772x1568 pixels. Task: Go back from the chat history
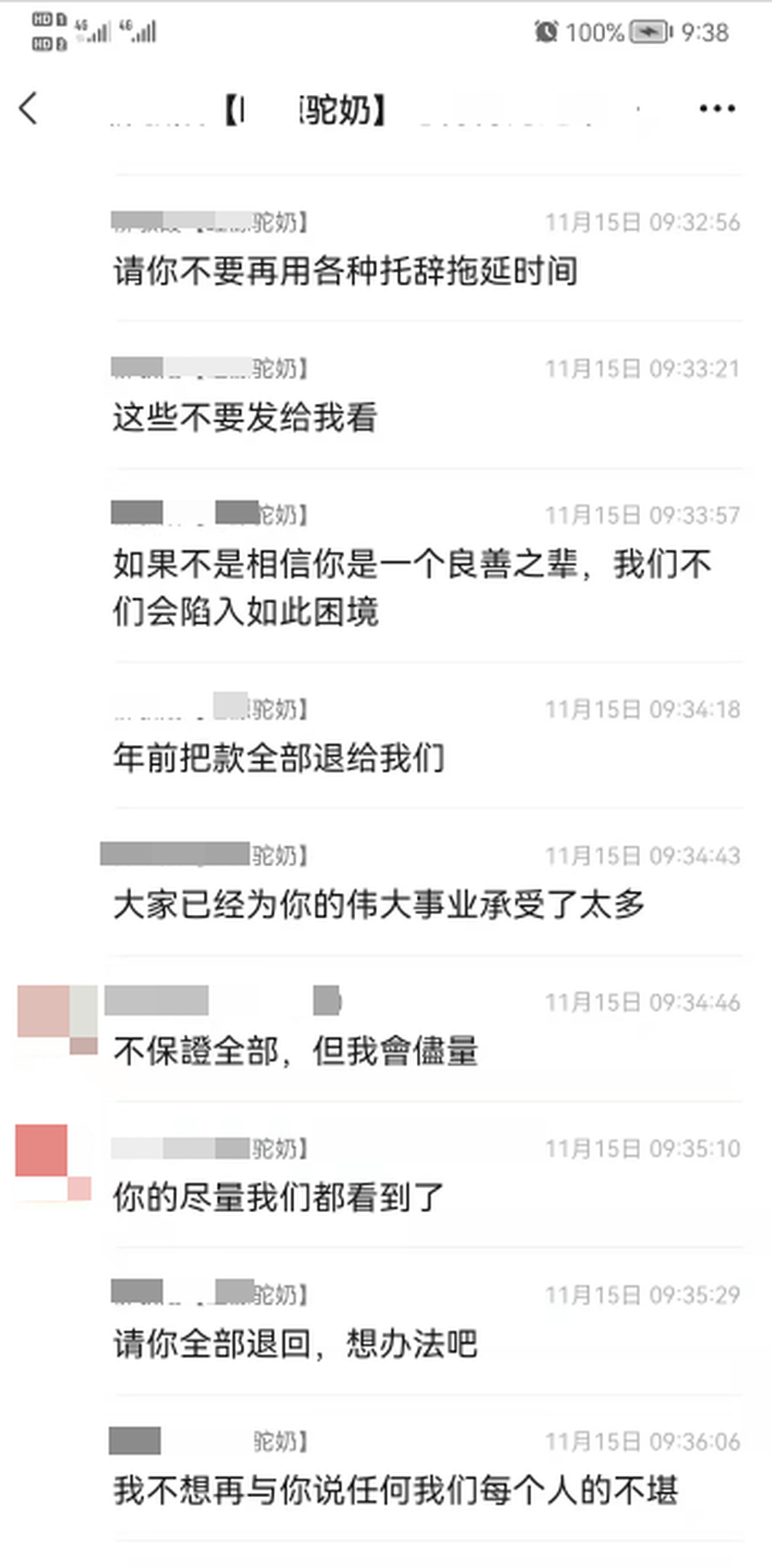(29, 108)
